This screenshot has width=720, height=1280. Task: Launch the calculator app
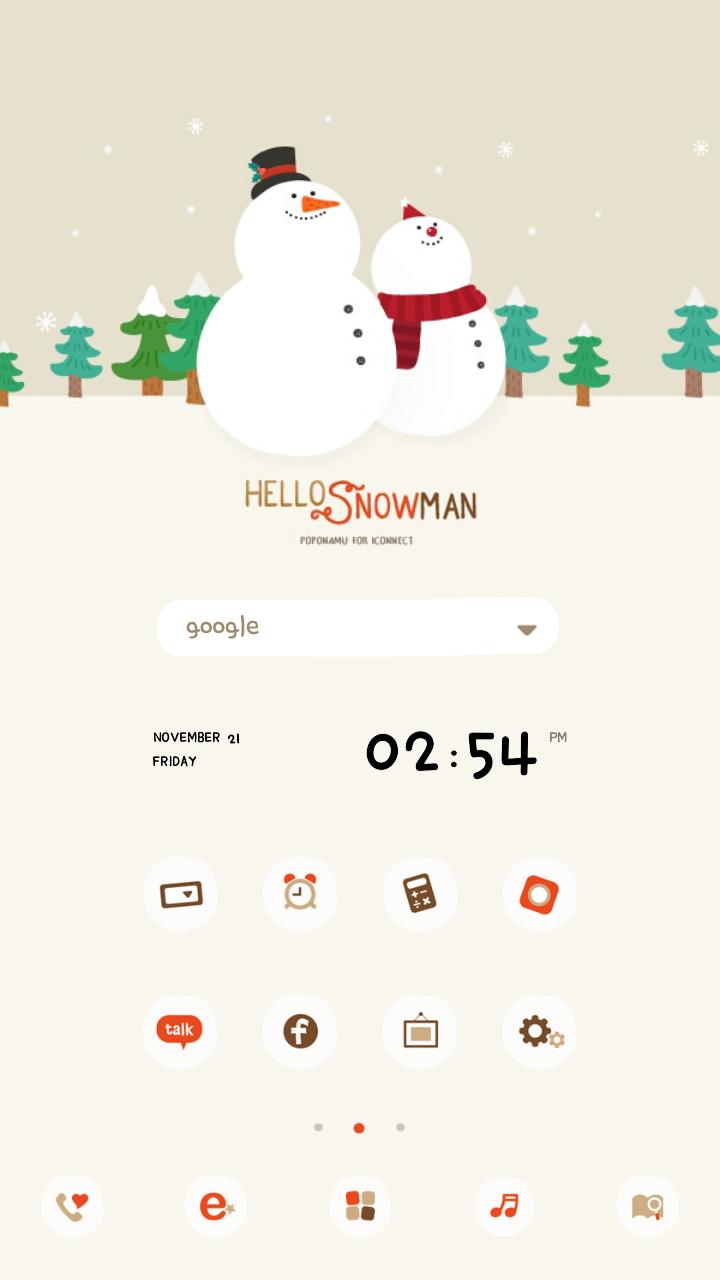click(420, 893)
